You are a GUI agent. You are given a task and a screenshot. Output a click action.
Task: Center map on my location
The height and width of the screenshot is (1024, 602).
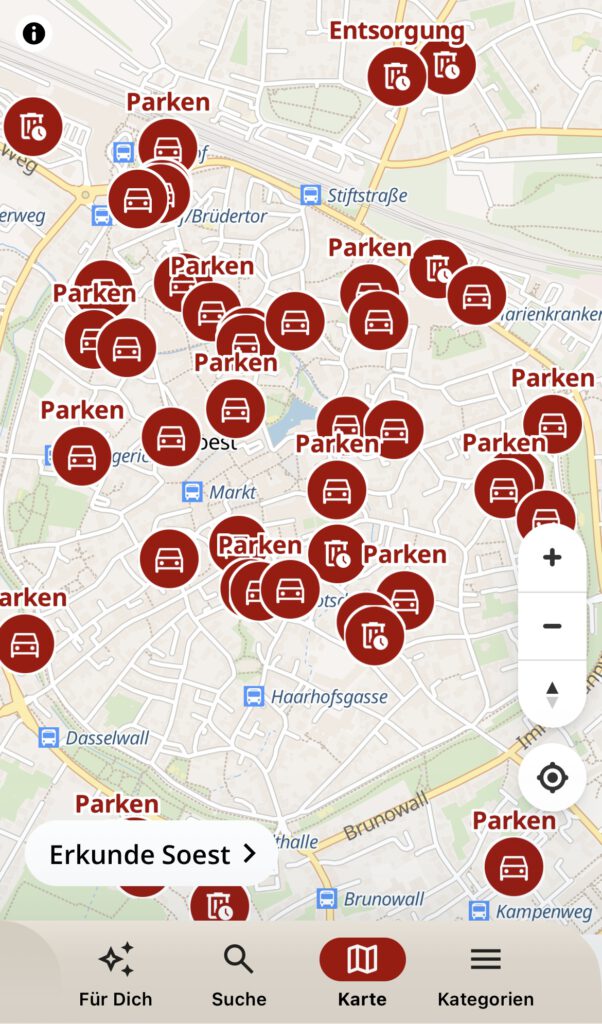coord(552,777)
